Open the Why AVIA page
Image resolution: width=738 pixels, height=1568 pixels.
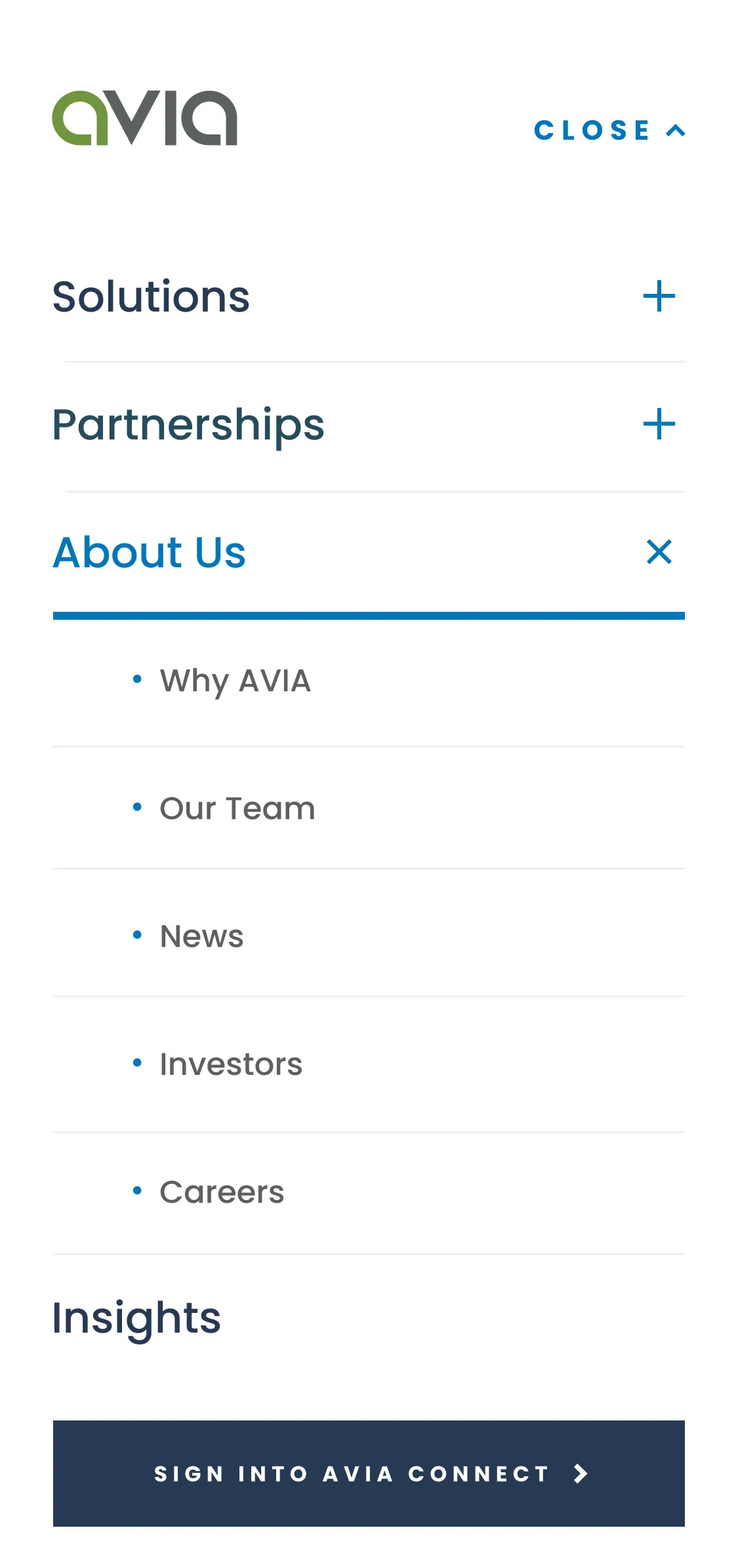tap(235, 681)
